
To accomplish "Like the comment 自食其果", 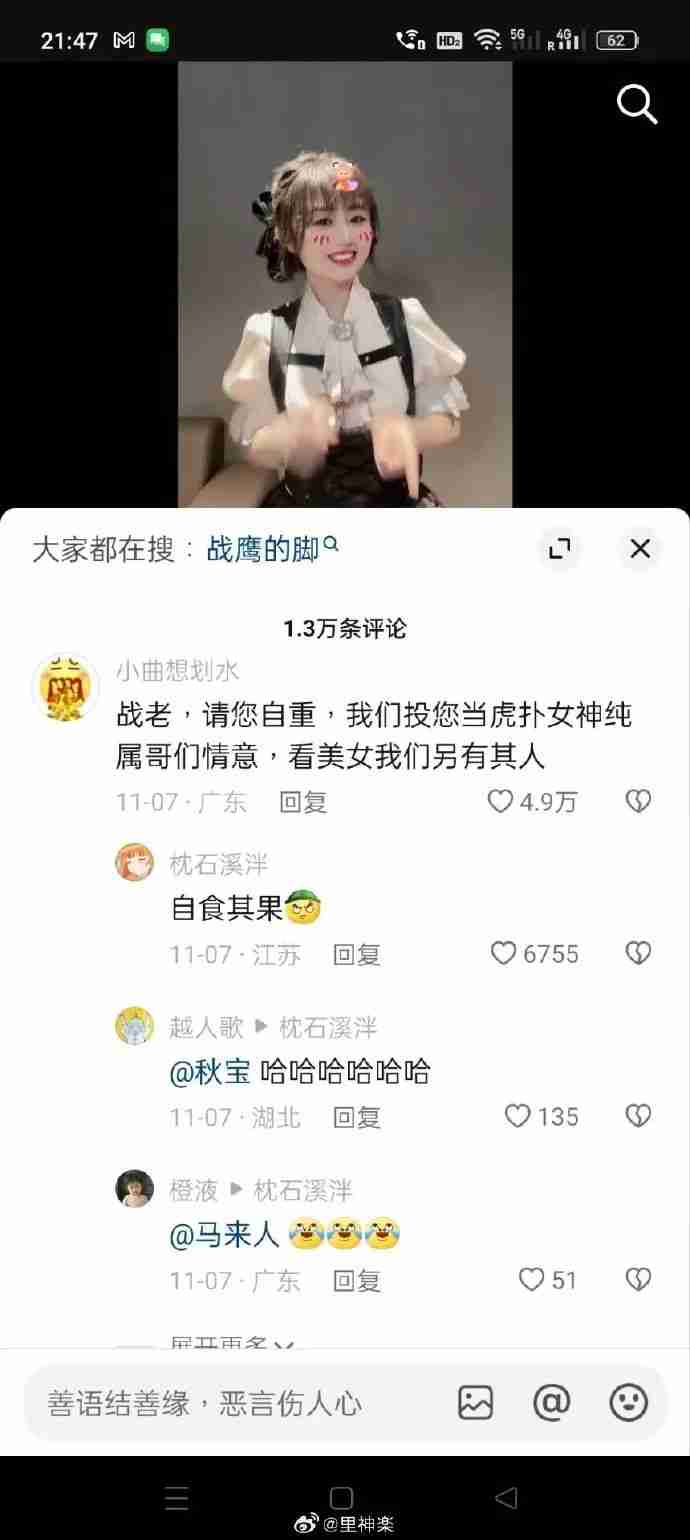I will (504, 954).
